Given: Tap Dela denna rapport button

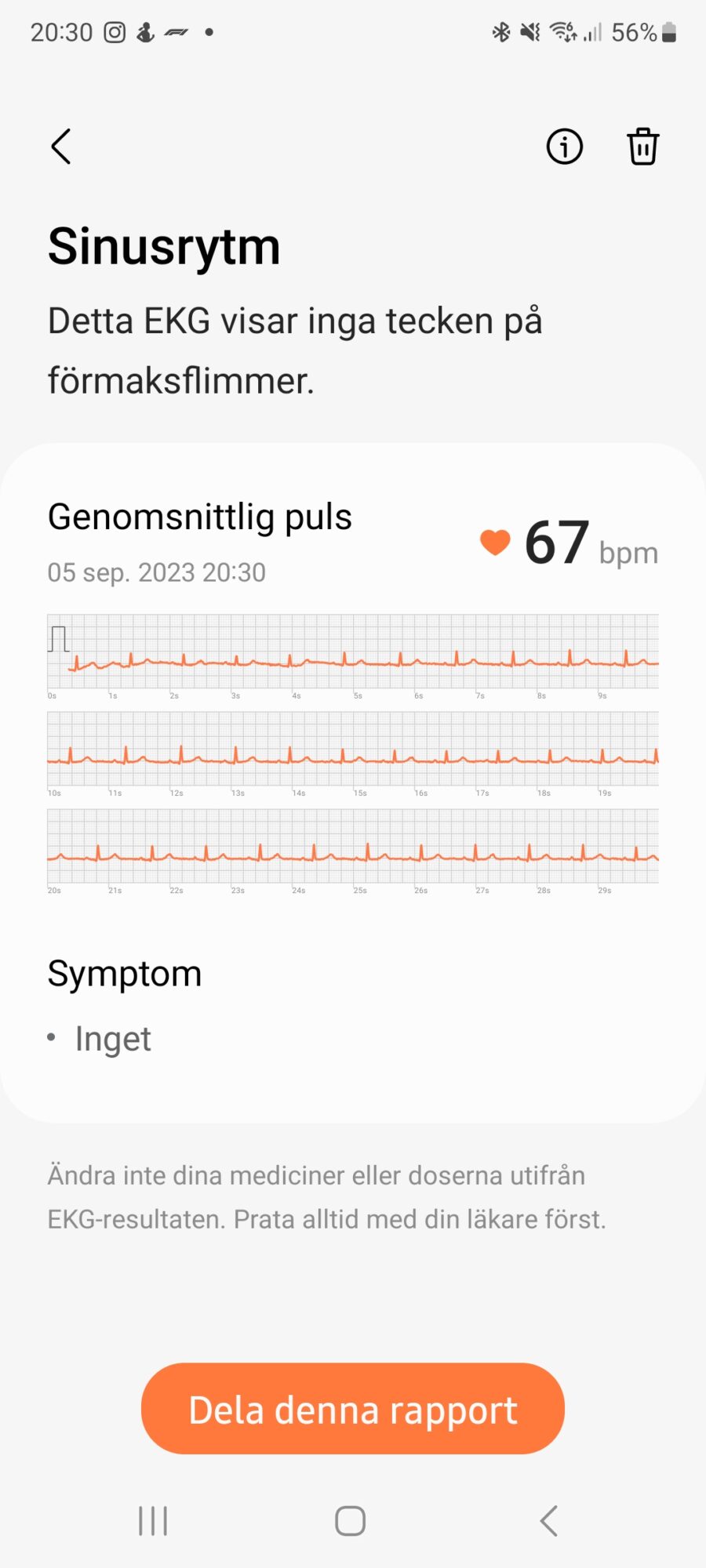Looking at the screenshot, I should click(x=353, y=1409).
